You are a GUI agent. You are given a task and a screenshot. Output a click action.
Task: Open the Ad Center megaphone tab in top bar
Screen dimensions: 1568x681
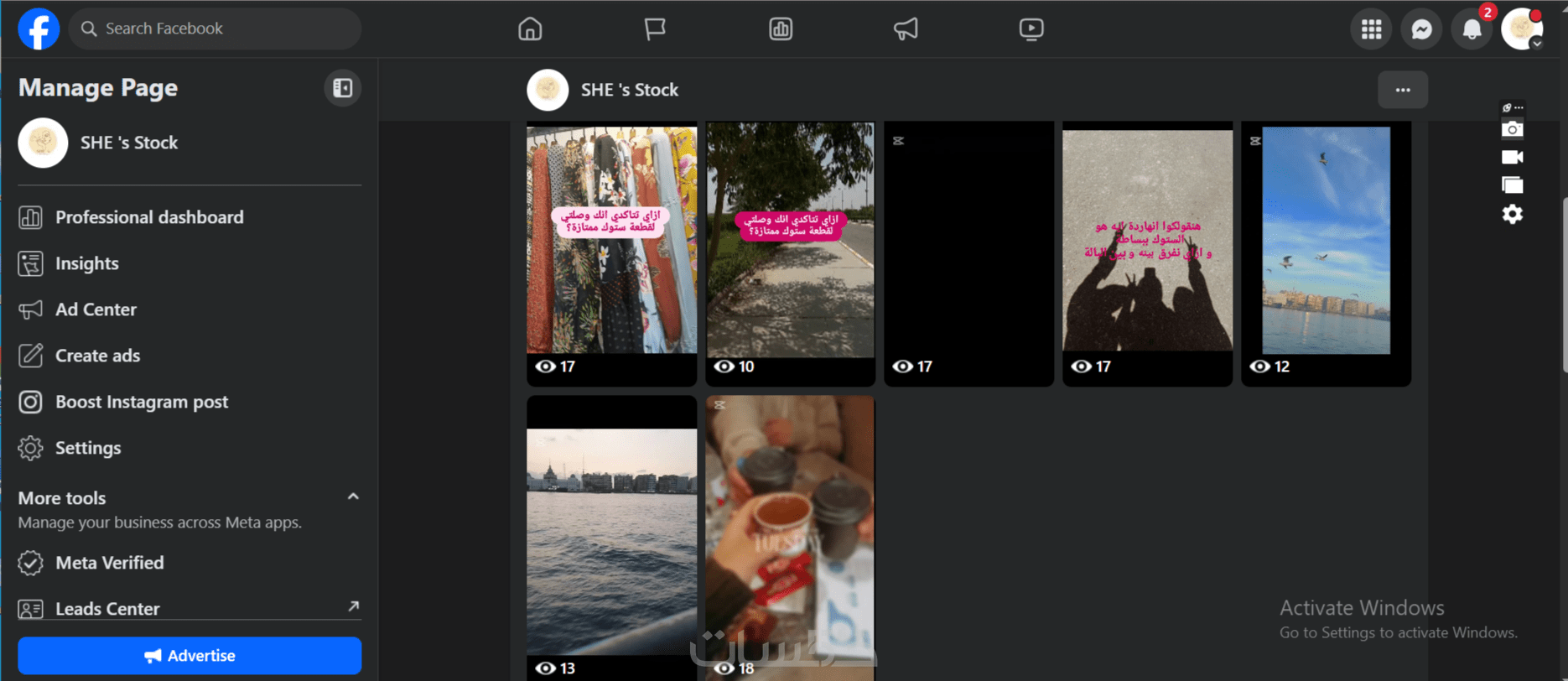(906, 29)
